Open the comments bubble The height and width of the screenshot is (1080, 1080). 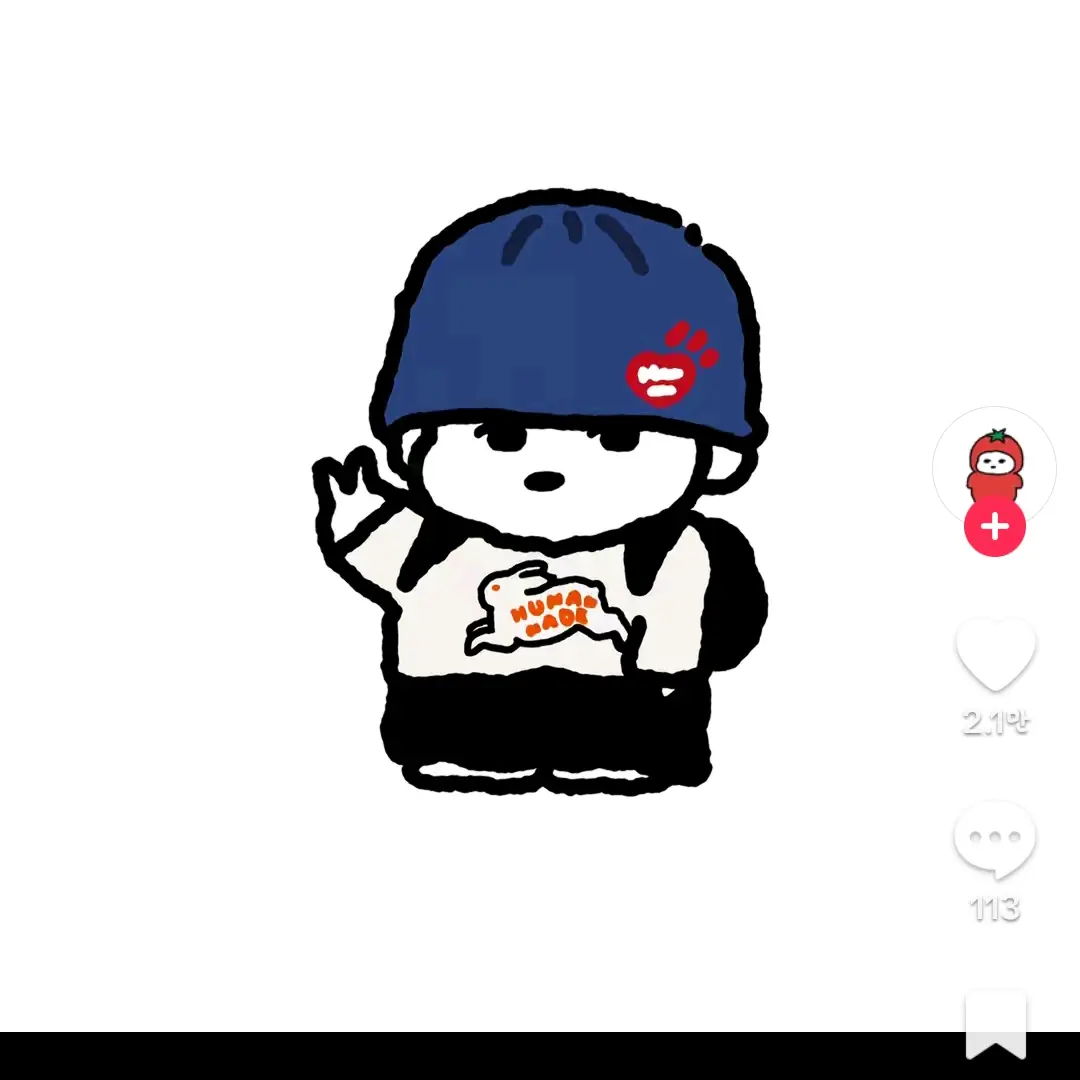click(994, 840)
